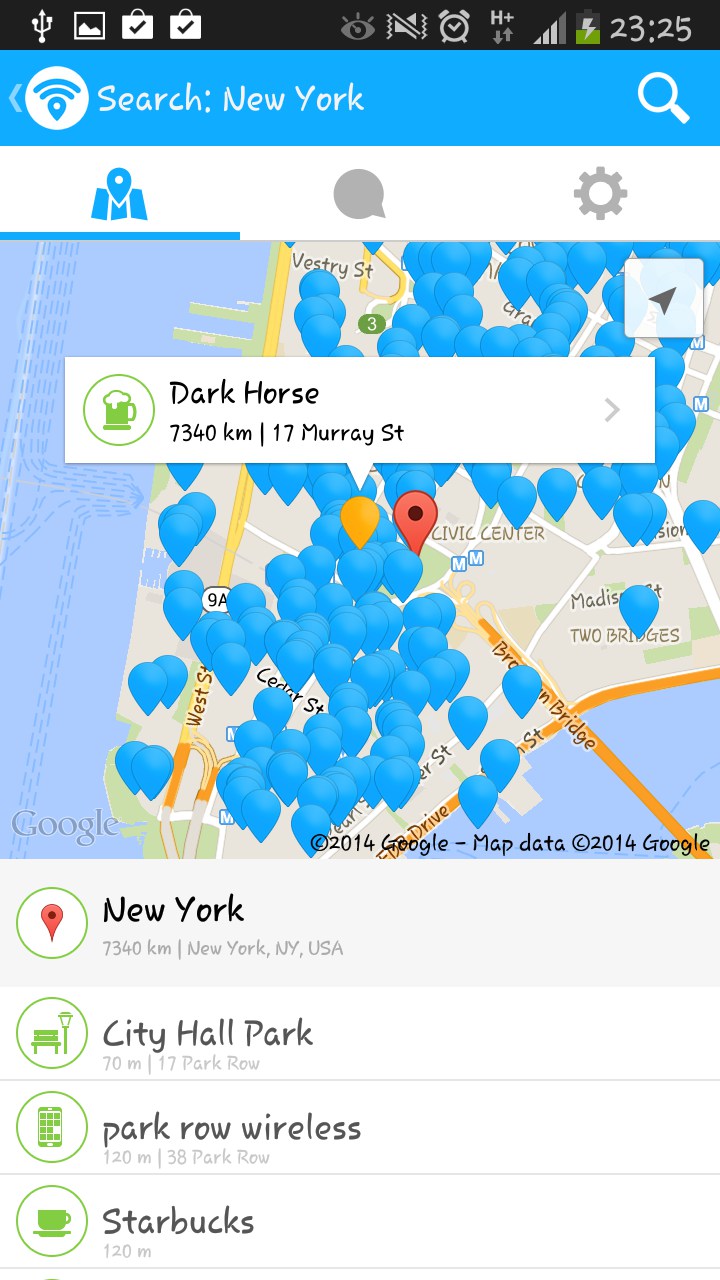Viewport: 720px width, 1280px height.
Task: Select the New York list row
Action: click(x=360, y=923)
